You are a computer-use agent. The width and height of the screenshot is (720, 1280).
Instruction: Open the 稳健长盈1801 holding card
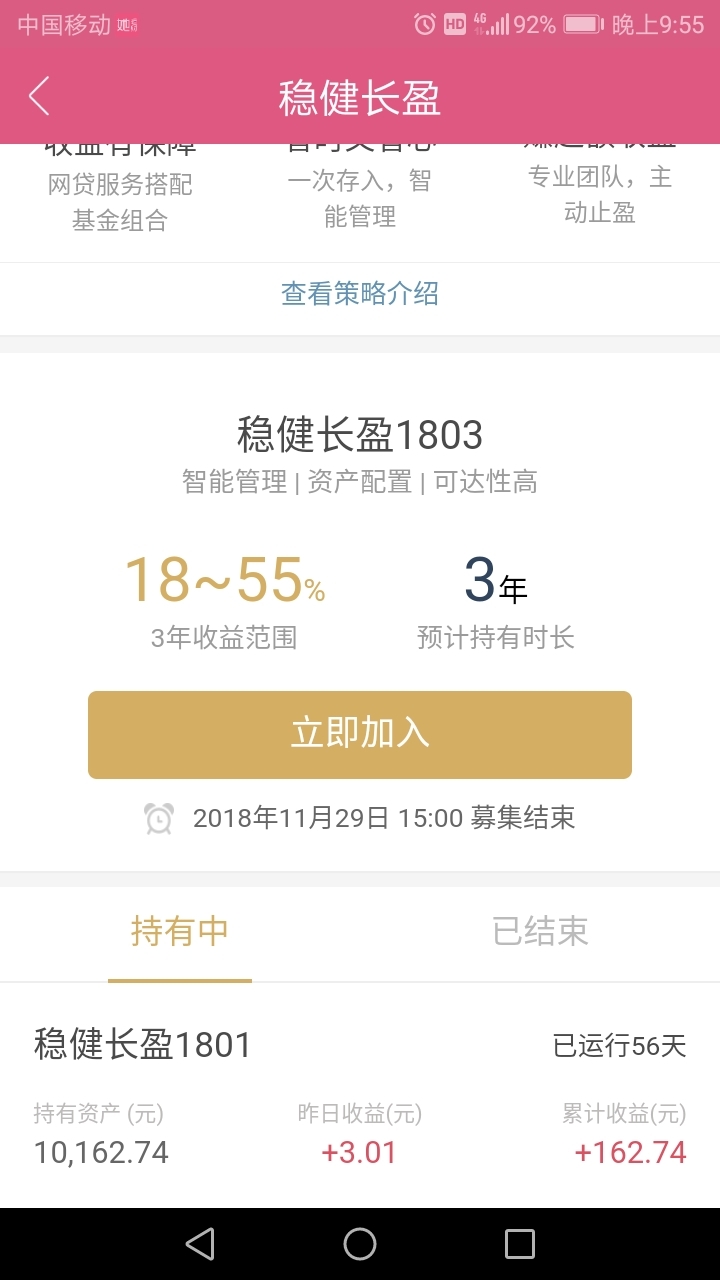click(x=360, y=1096)
